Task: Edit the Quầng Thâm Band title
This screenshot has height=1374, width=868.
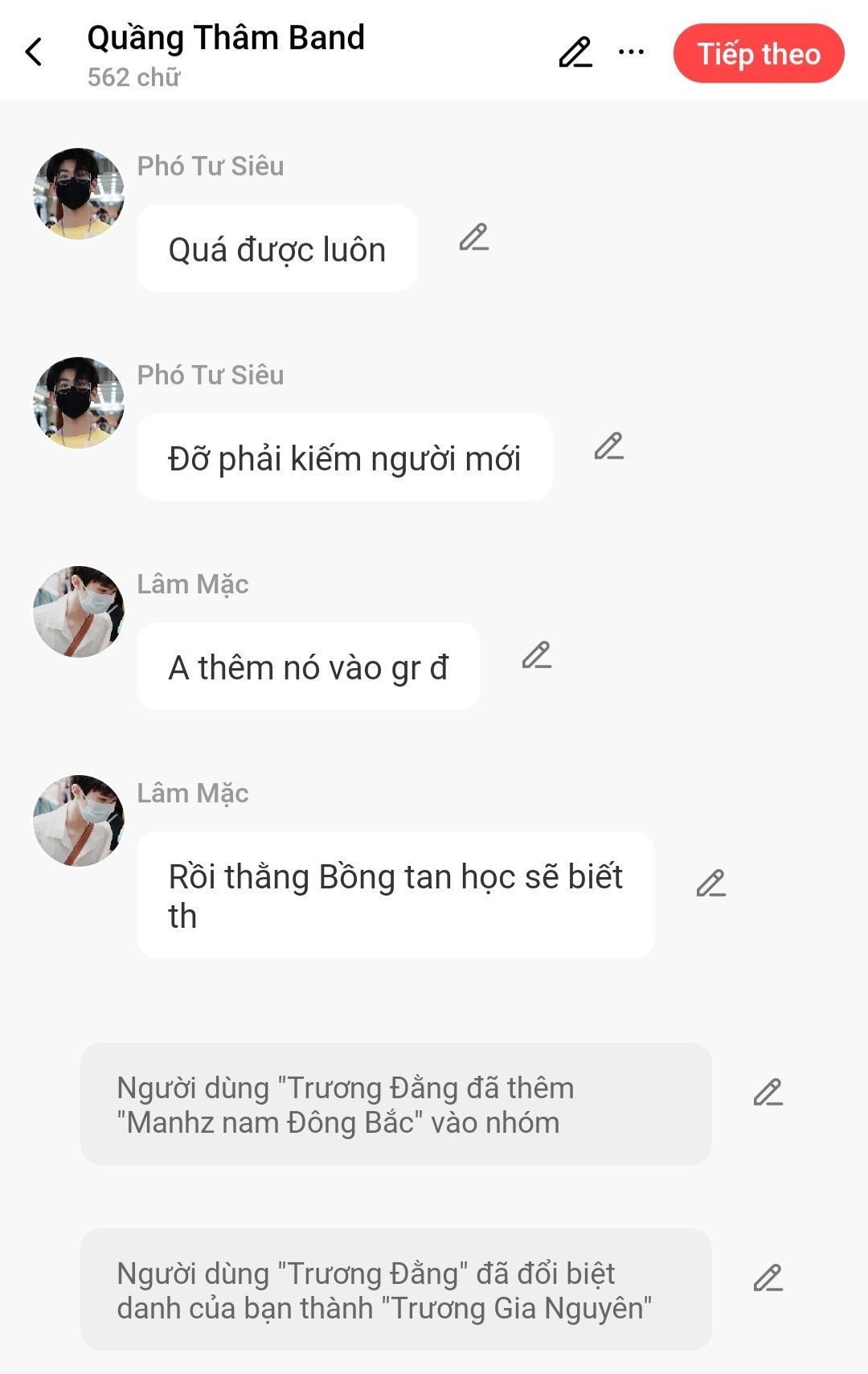Action: click(575, 53)
